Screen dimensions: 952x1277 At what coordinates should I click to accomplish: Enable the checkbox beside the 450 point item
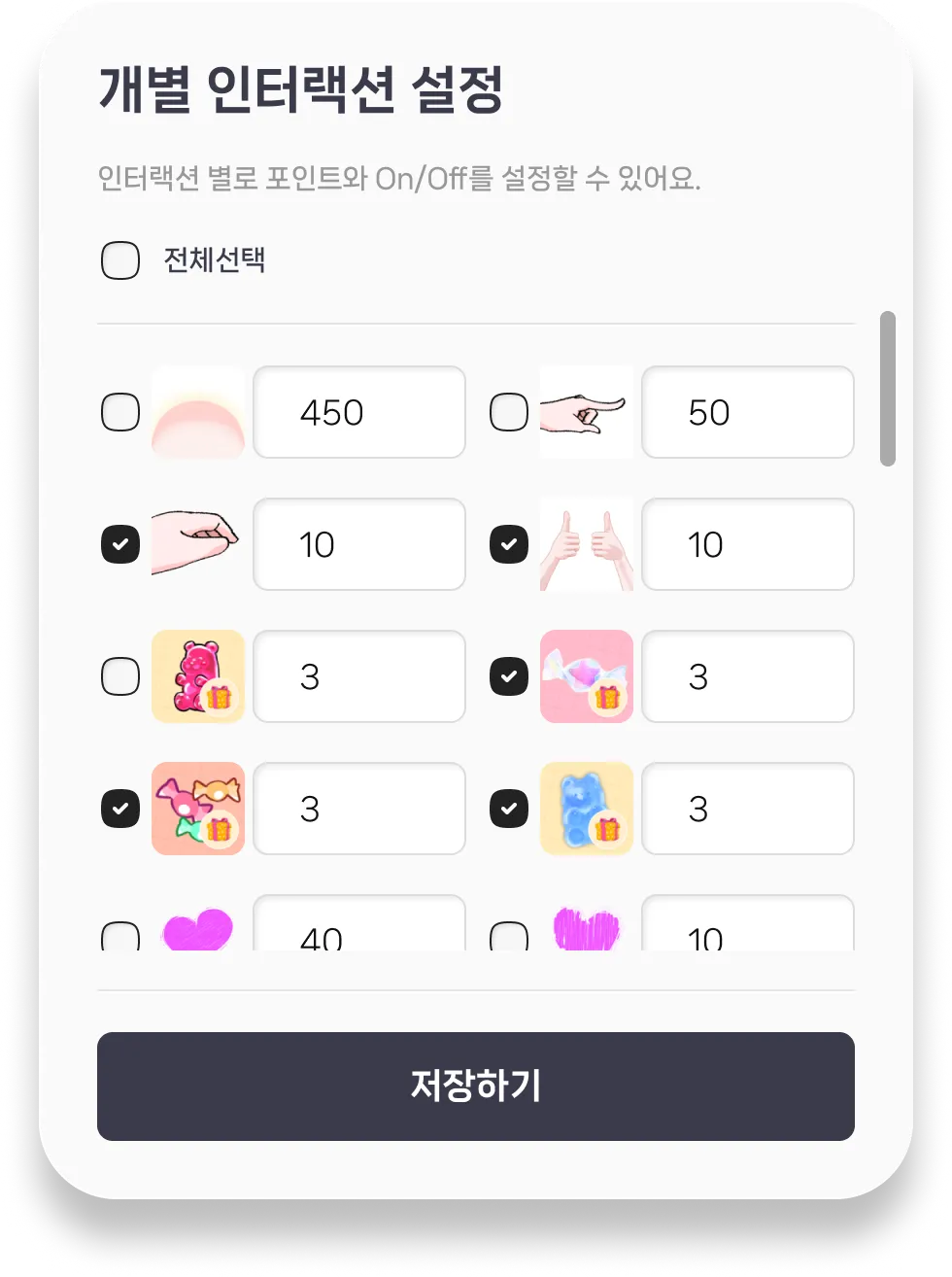pyautogui.click(x=120, y=412)
